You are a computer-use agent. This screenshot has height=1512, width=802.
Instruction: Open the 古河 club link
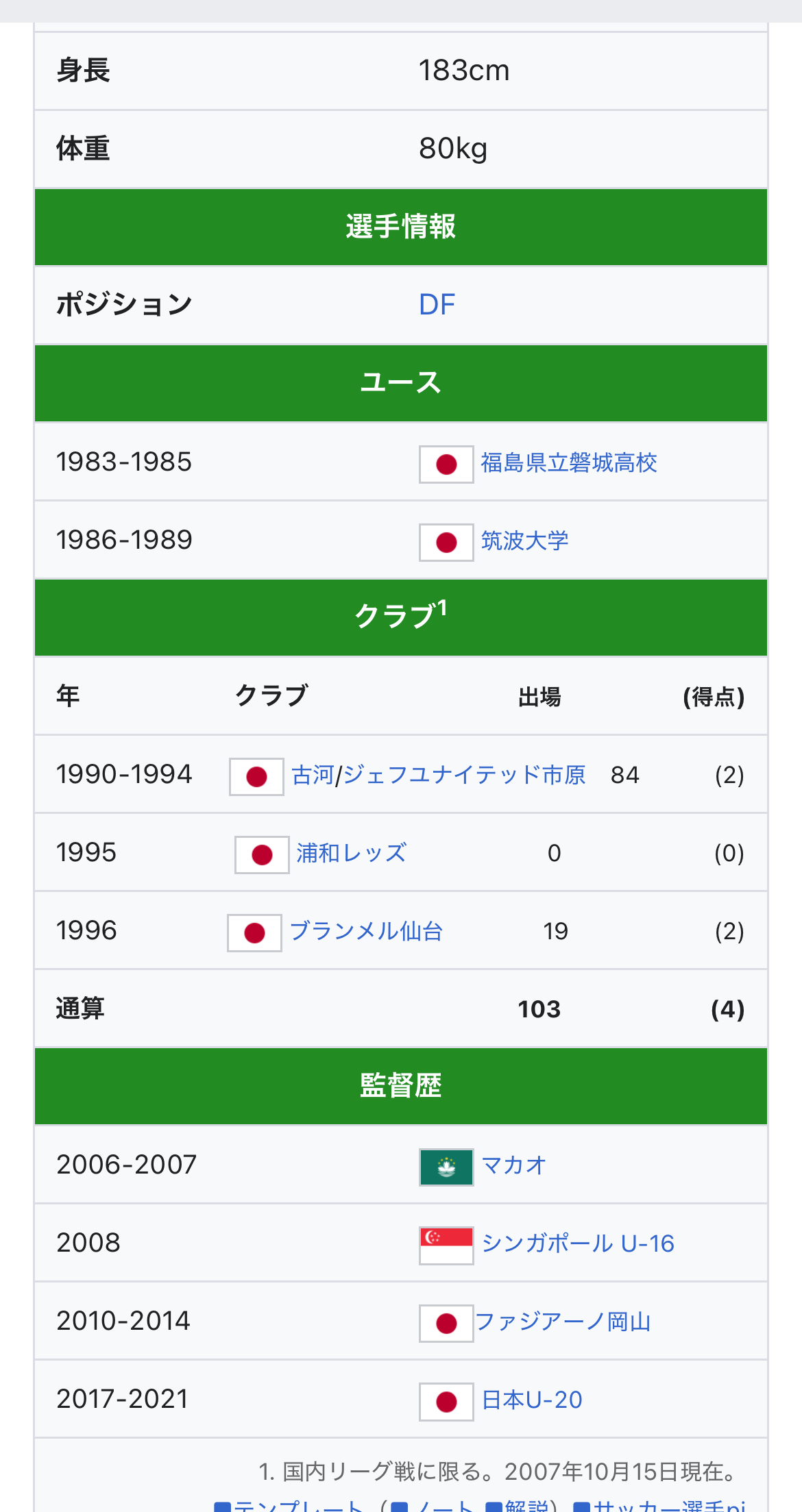(x=312, y=776)
